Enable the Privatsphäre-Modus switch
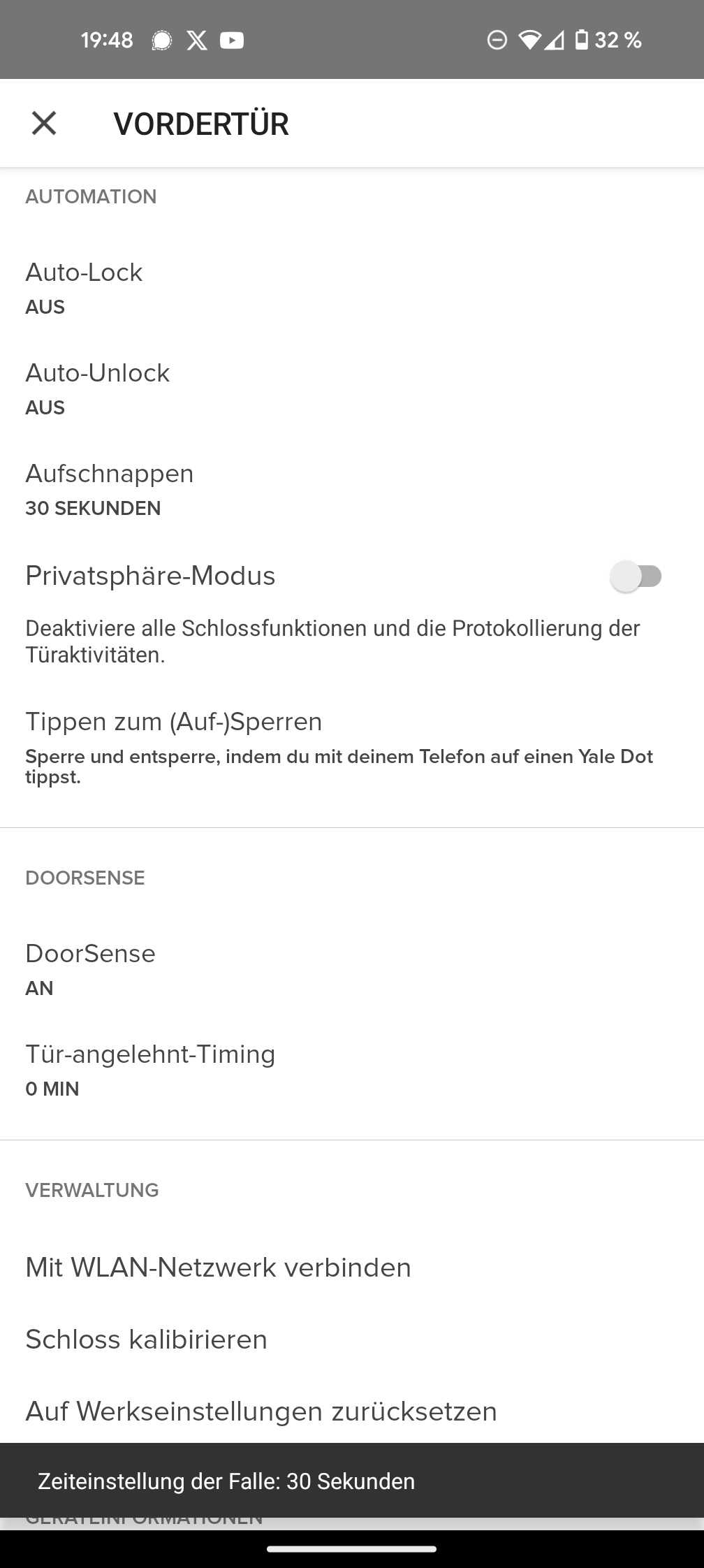Screen dimensions: 704x1568 pyautogui.click(x=636, y=576)
